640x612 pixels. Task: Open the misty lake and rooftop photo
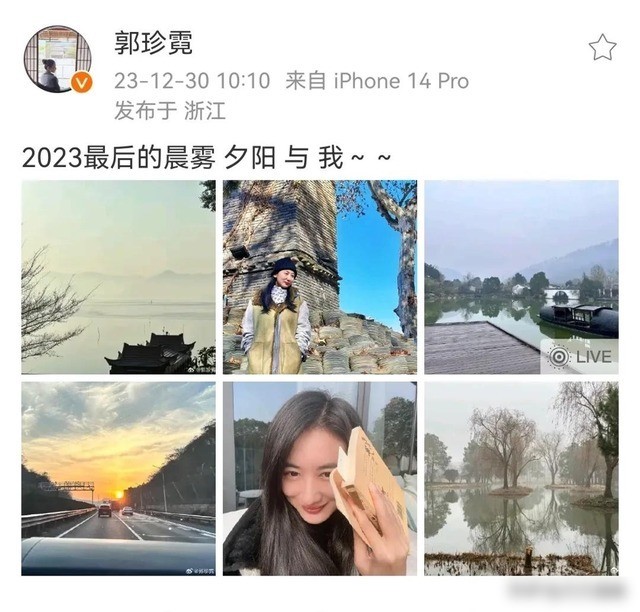click(x=118, y=277)
